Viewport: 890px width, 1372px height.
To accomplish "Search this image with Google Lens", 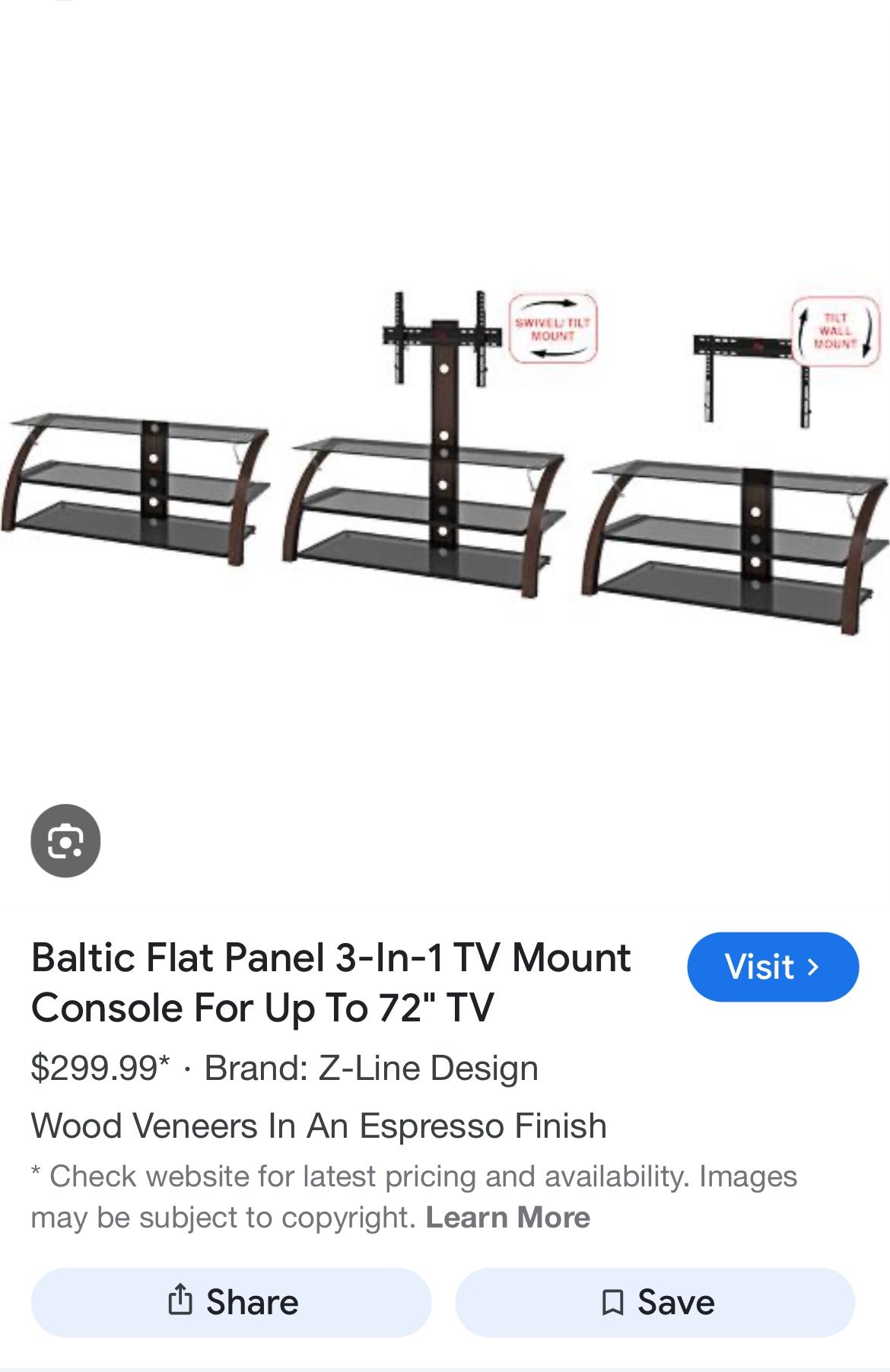I will pyautogui.click(x=65, y=840).
